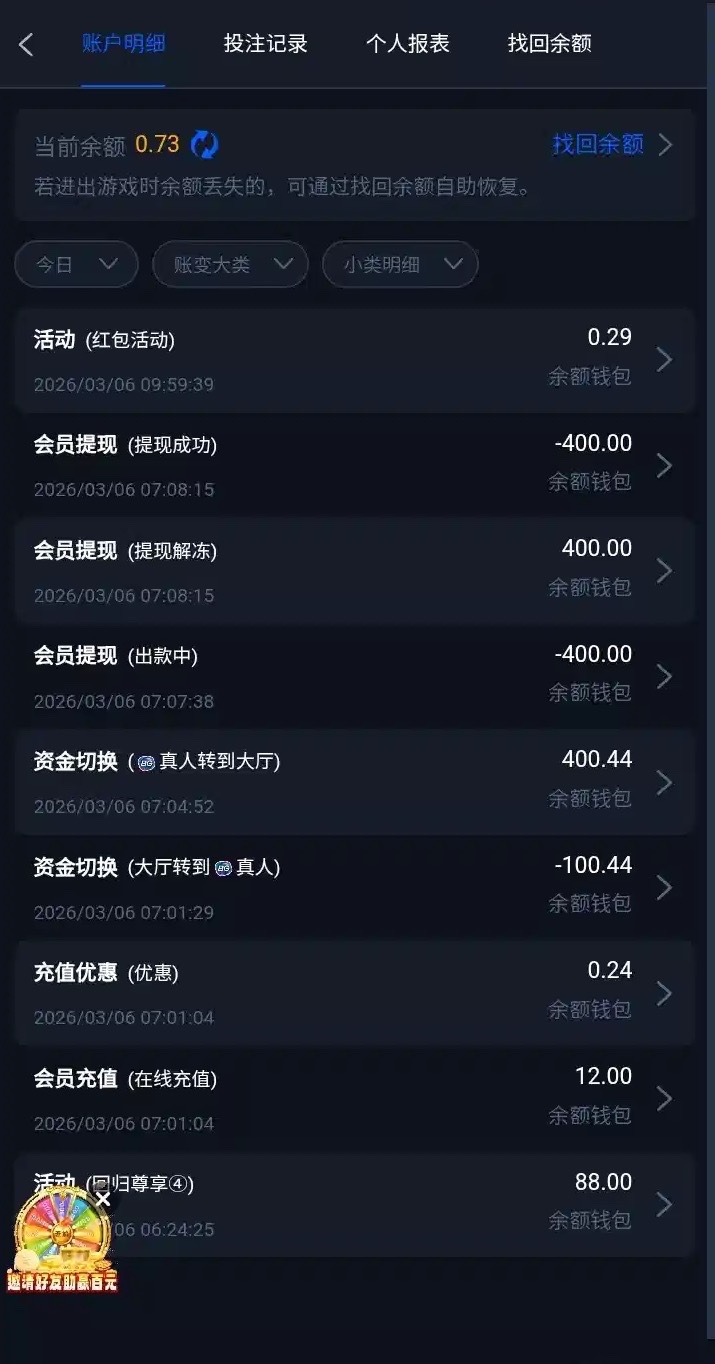Open the 提现解冻 400.00 record
This screenshot has height=1364, width=715.
[x=354, y=571]
